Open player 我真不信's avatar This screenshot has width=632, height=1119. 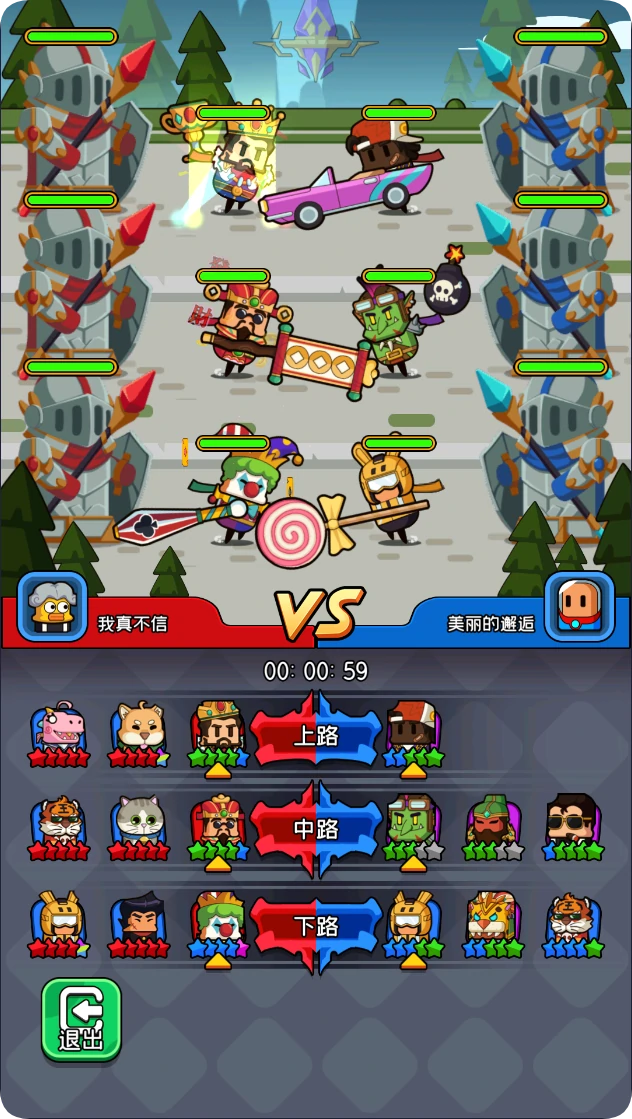pos(52,607)
